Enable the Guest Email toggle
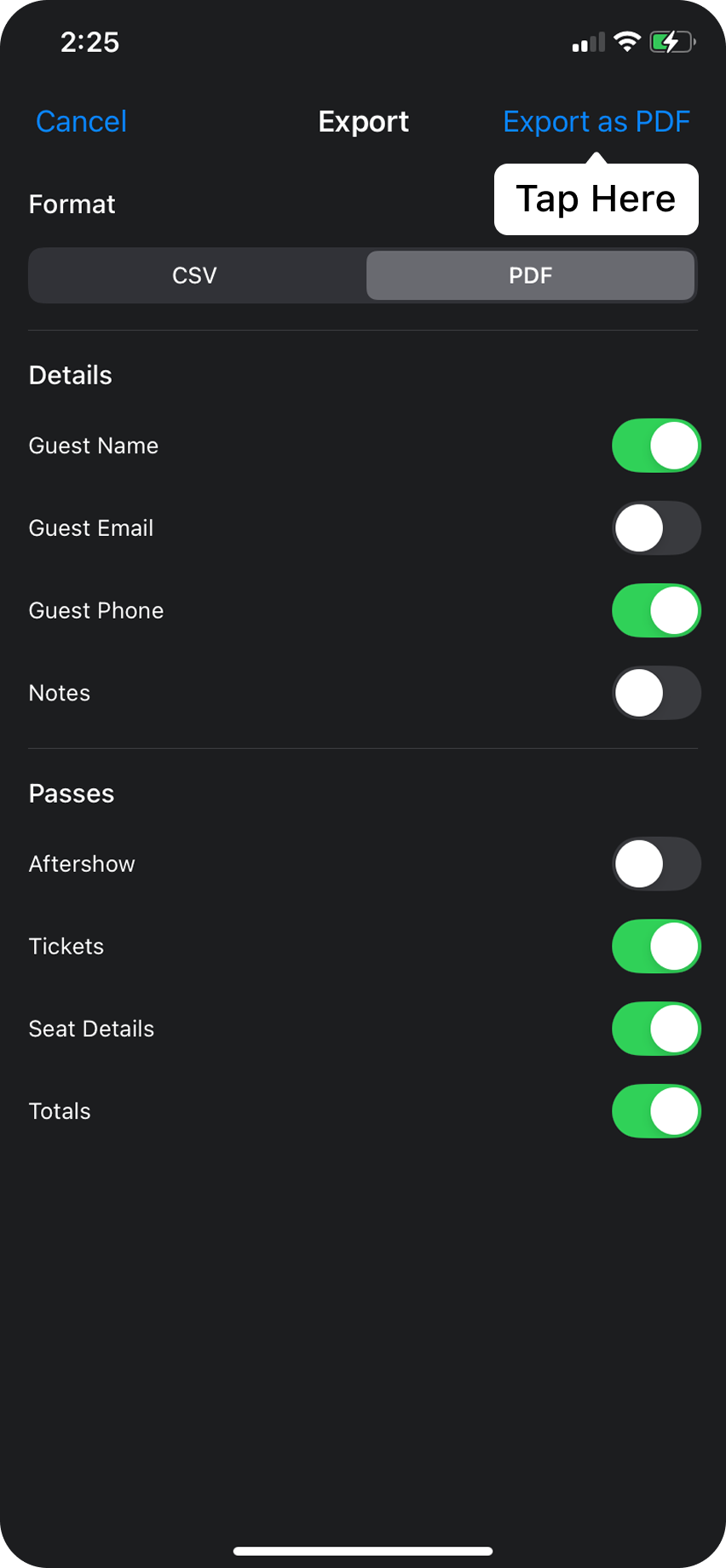 pos(655,528)
